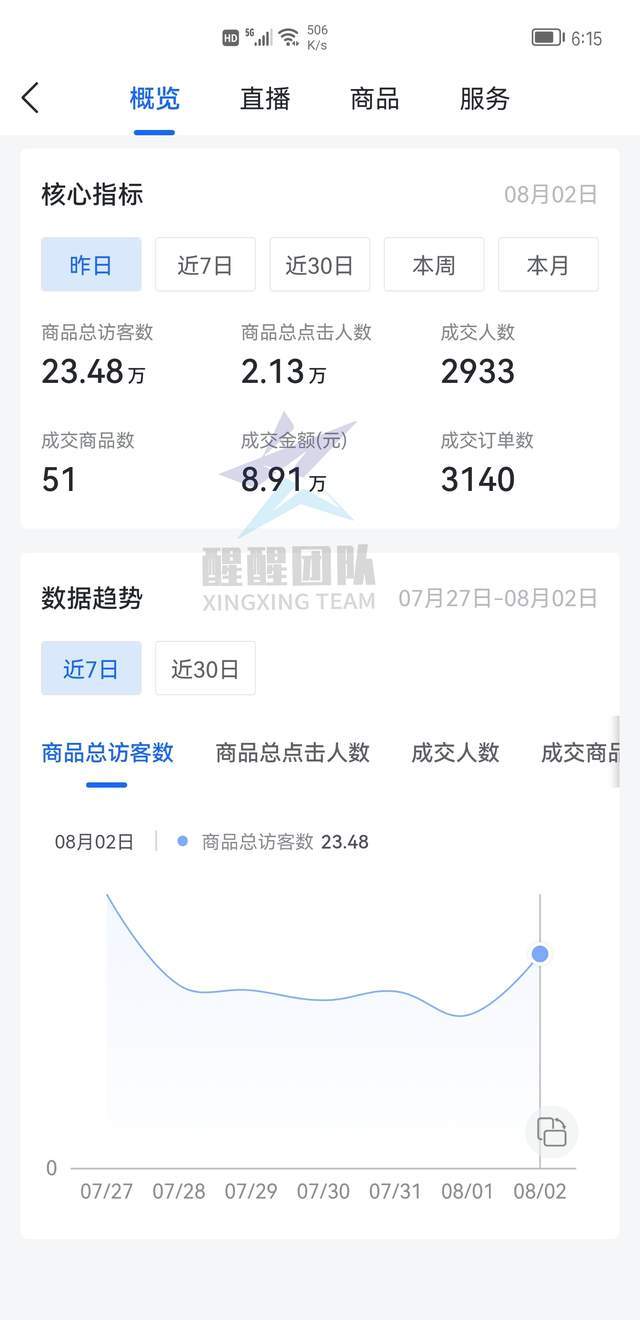Choose 近7日 under 核心指标
The width and height of the screenshot is (640, 1320).
tap(205, 264)
